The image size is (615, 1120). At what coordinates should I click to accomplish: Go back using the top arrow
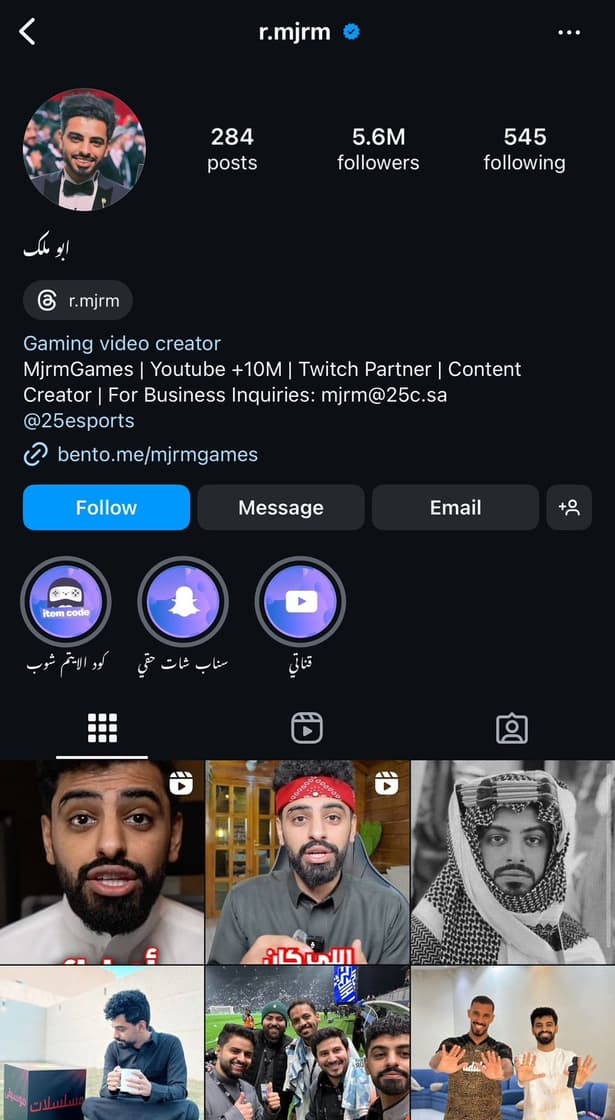(x=27, y=32)
